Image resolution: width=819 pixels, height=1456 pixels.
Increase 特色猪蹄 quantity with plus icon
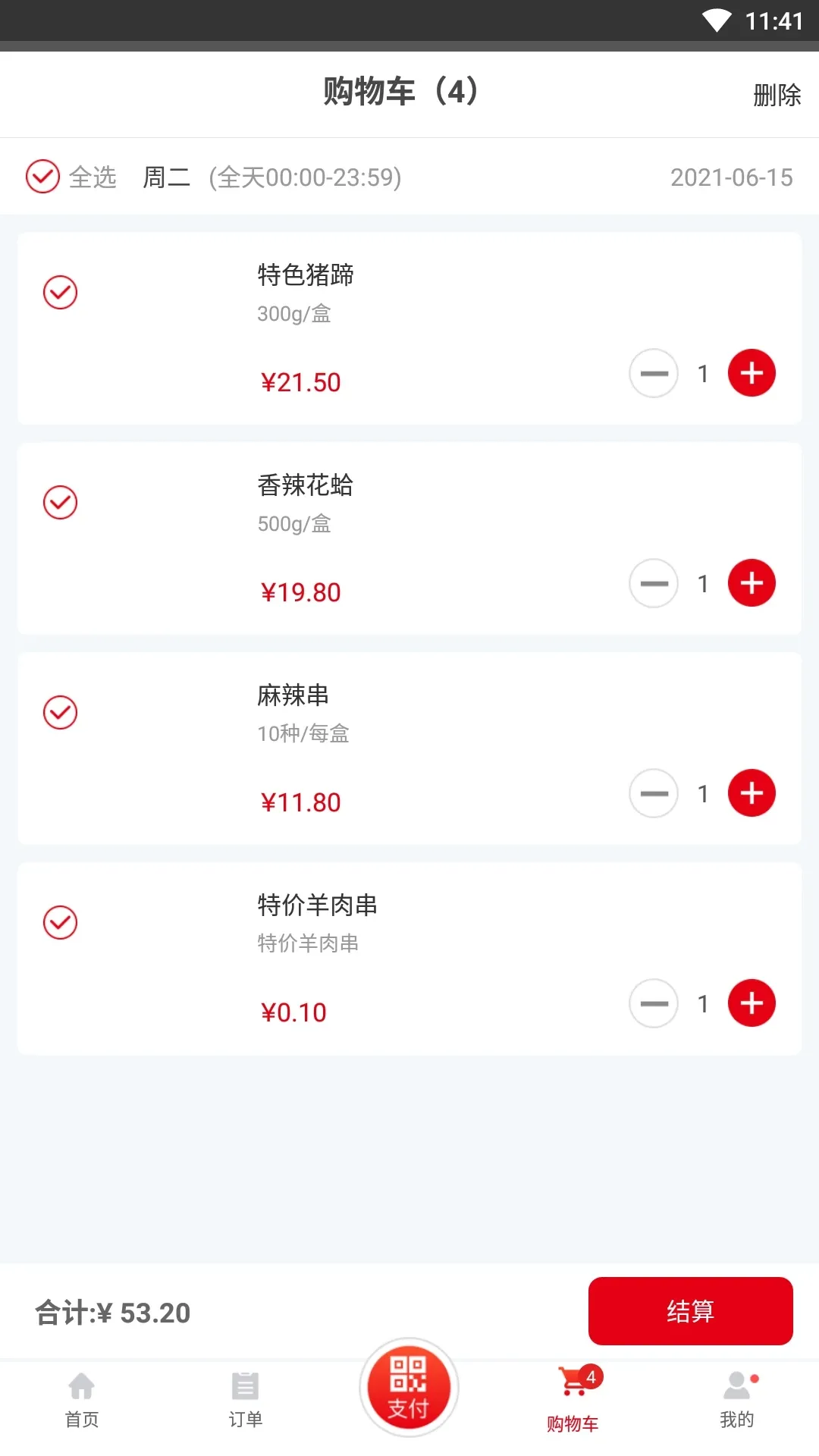(752, 373)
